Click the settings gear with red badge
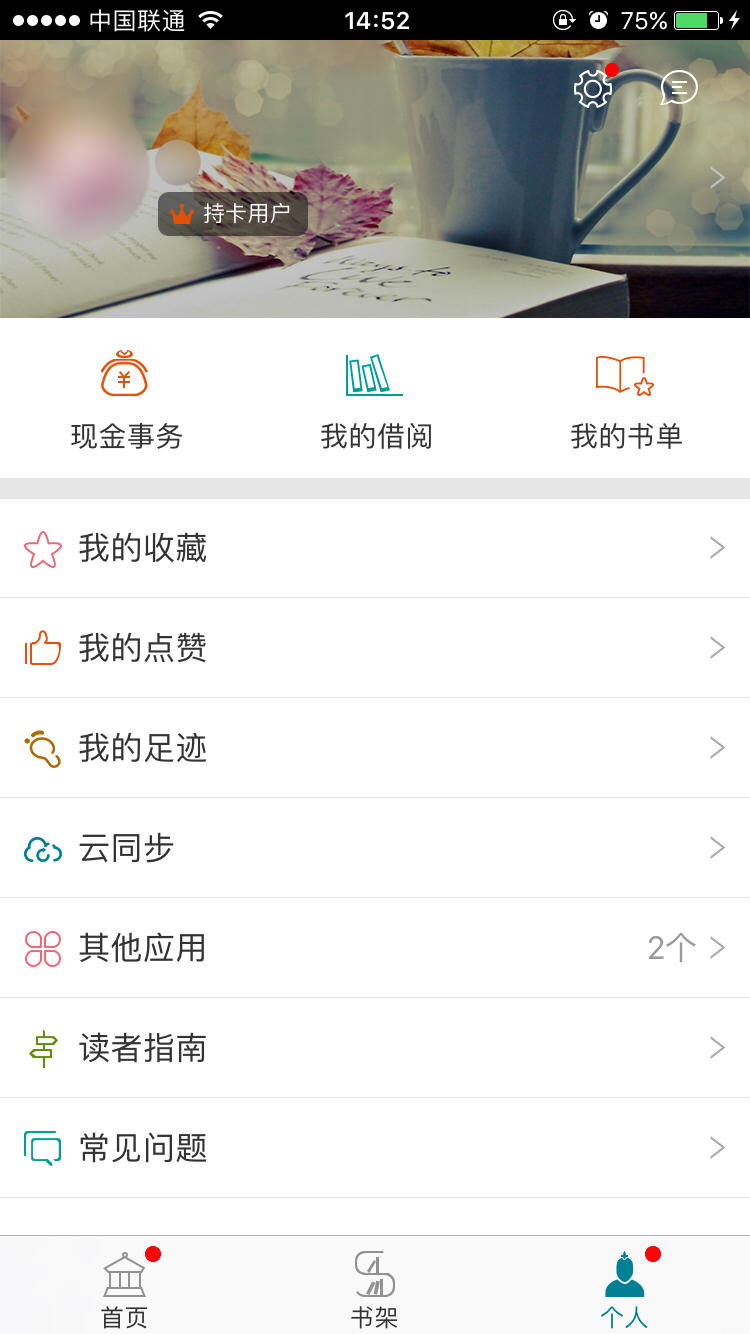Image resolution: width=750 pixels, height=1334 pixels. point(593,88)
